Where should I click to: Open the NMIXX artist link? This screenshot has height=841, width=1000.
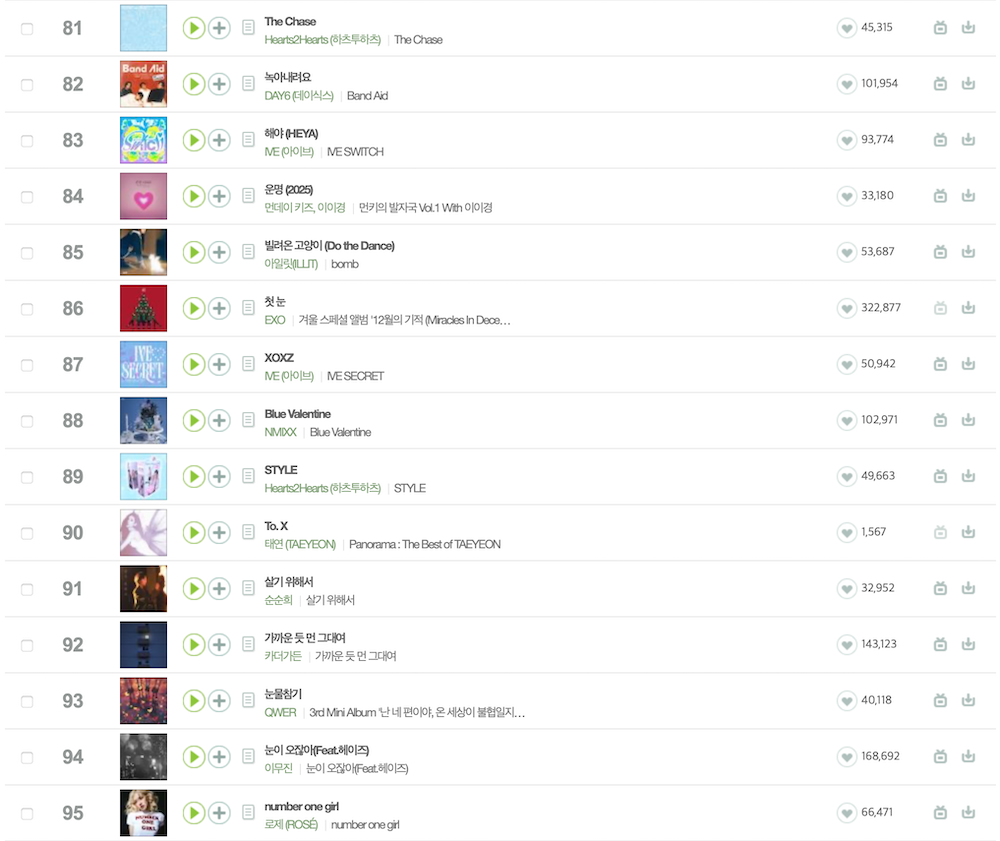pos(280,432)
